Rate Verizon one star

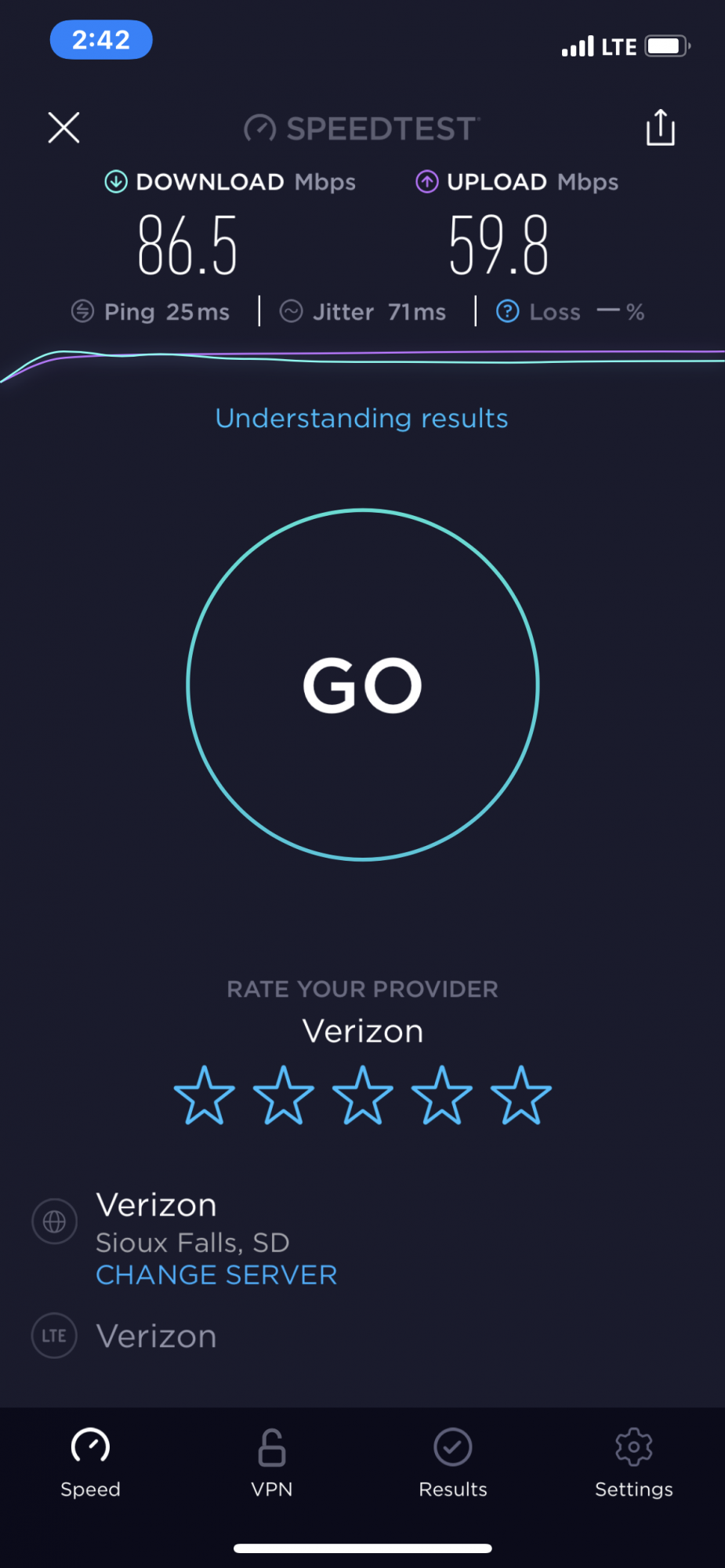click(204, 1095)
